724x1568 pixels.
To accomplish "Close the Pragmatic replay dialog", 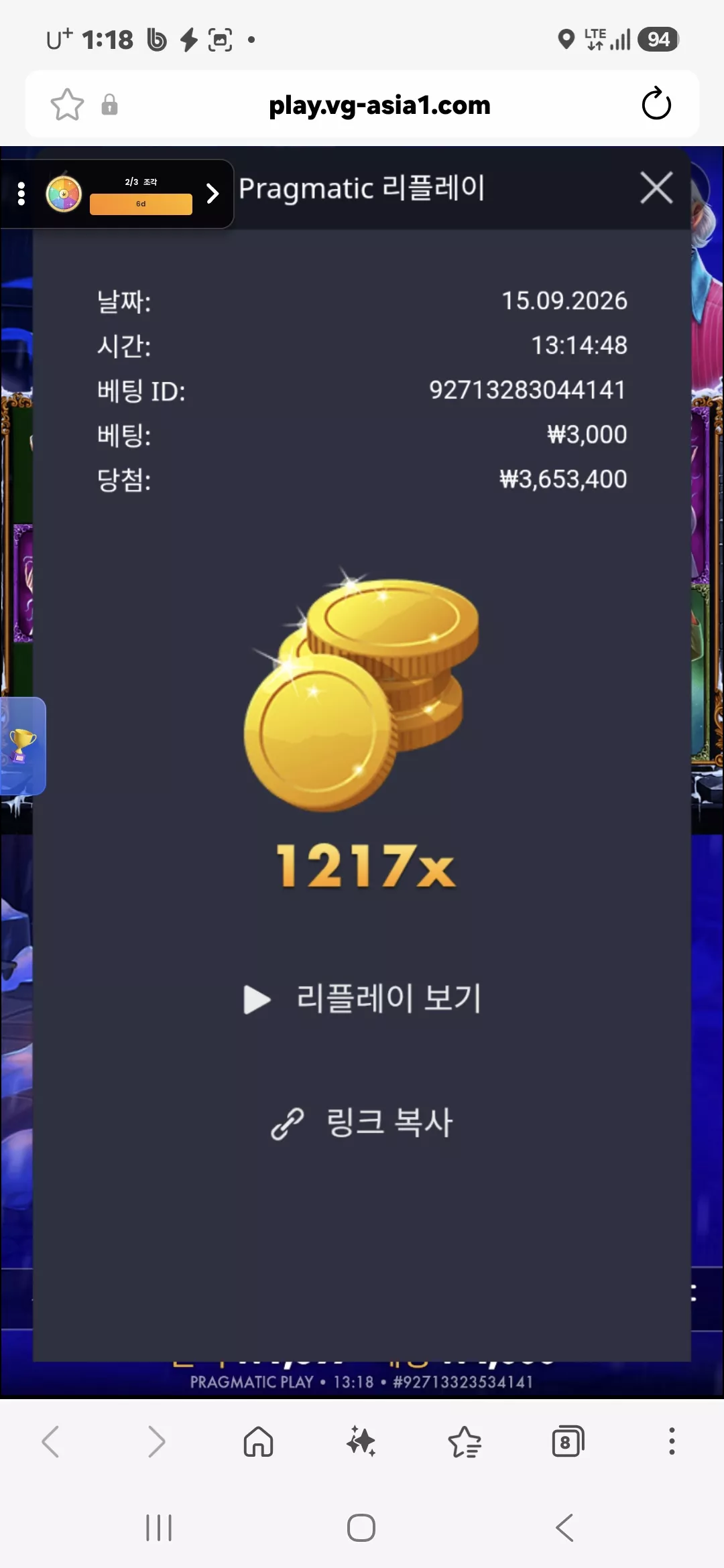I will 656,188.
